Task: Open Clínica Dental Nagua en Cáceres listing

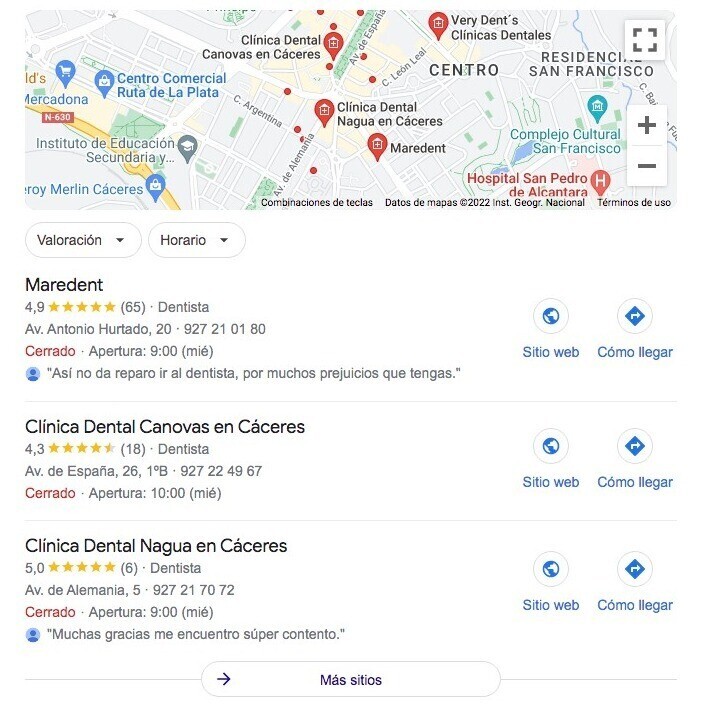Action: [156, 546]
